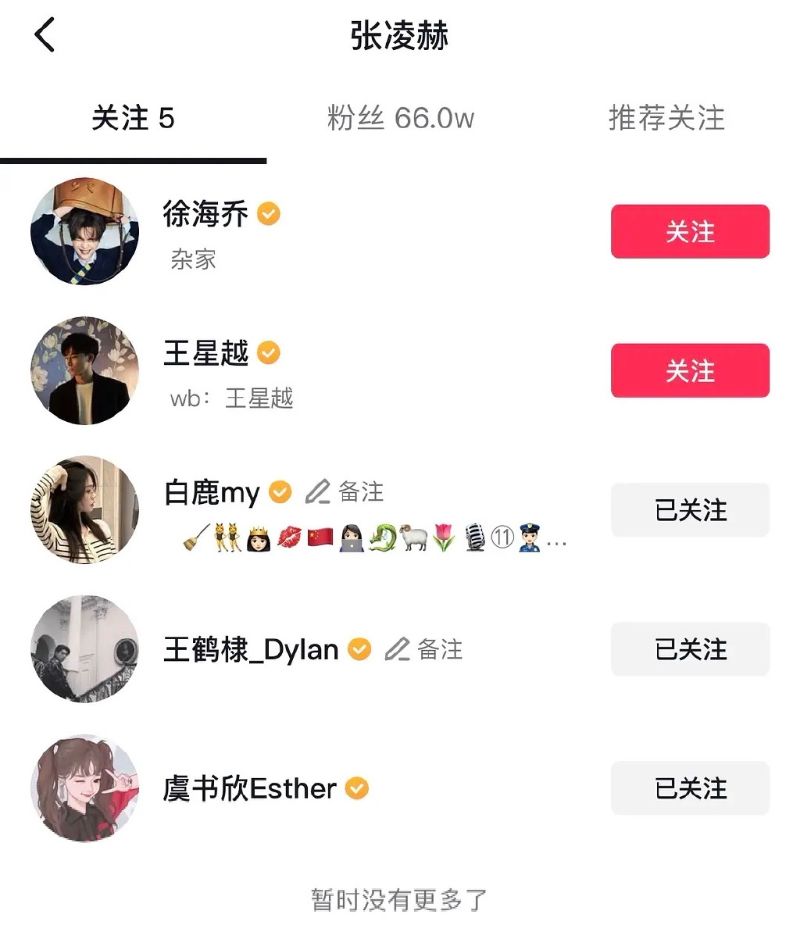View 王星越's profile page

pyautogui.click(x=205, y=353)
